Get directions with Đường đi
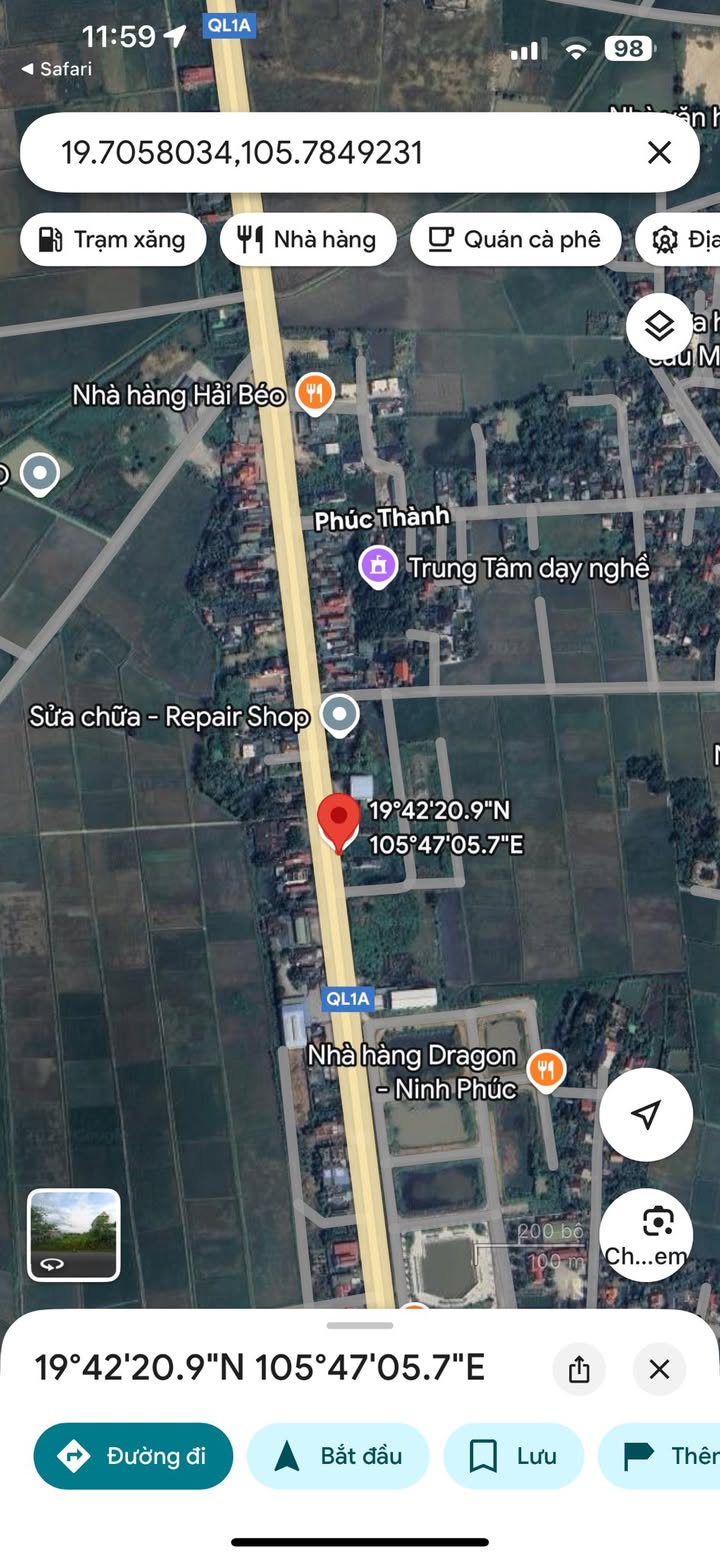The image size is (720, 1560). point(133,1456)
